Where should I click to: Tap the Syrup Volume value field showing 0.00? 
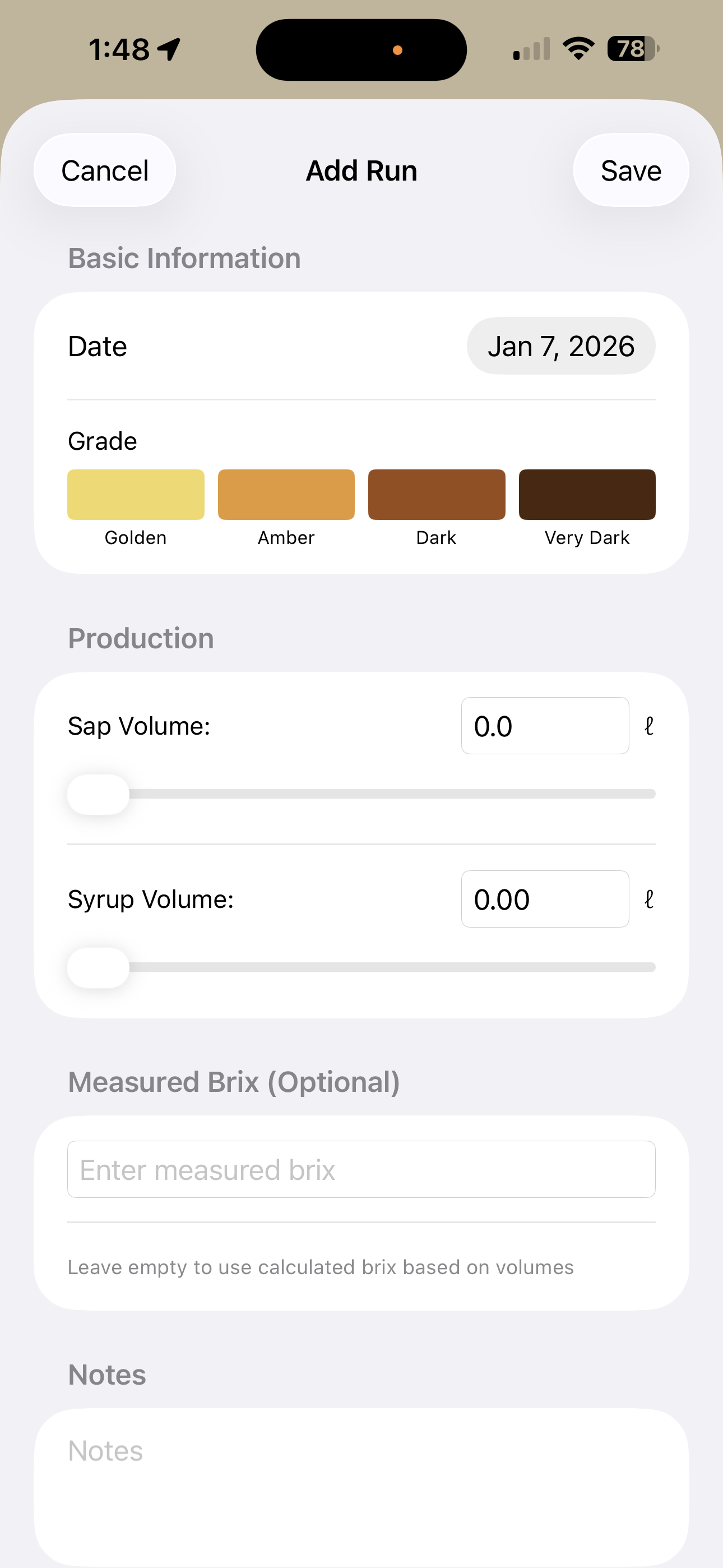coord(545,899)
